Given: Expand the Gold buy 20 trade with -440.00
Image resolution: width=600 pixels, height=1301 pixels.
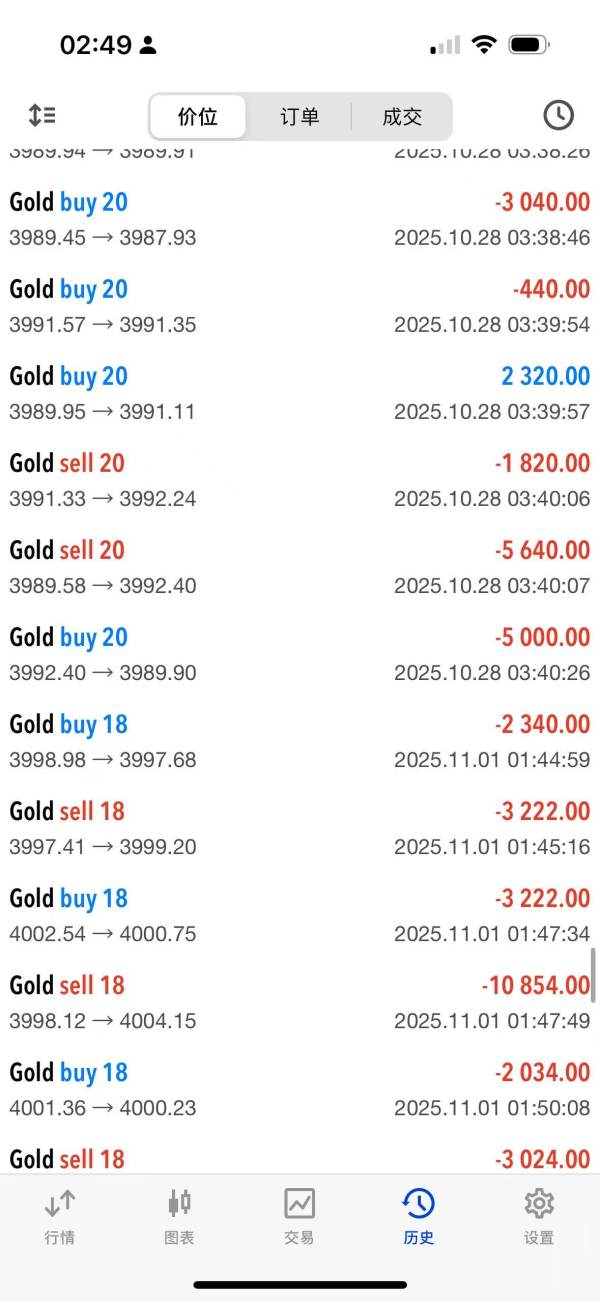Looking at the screenshot, I should (x=300, y=306).
